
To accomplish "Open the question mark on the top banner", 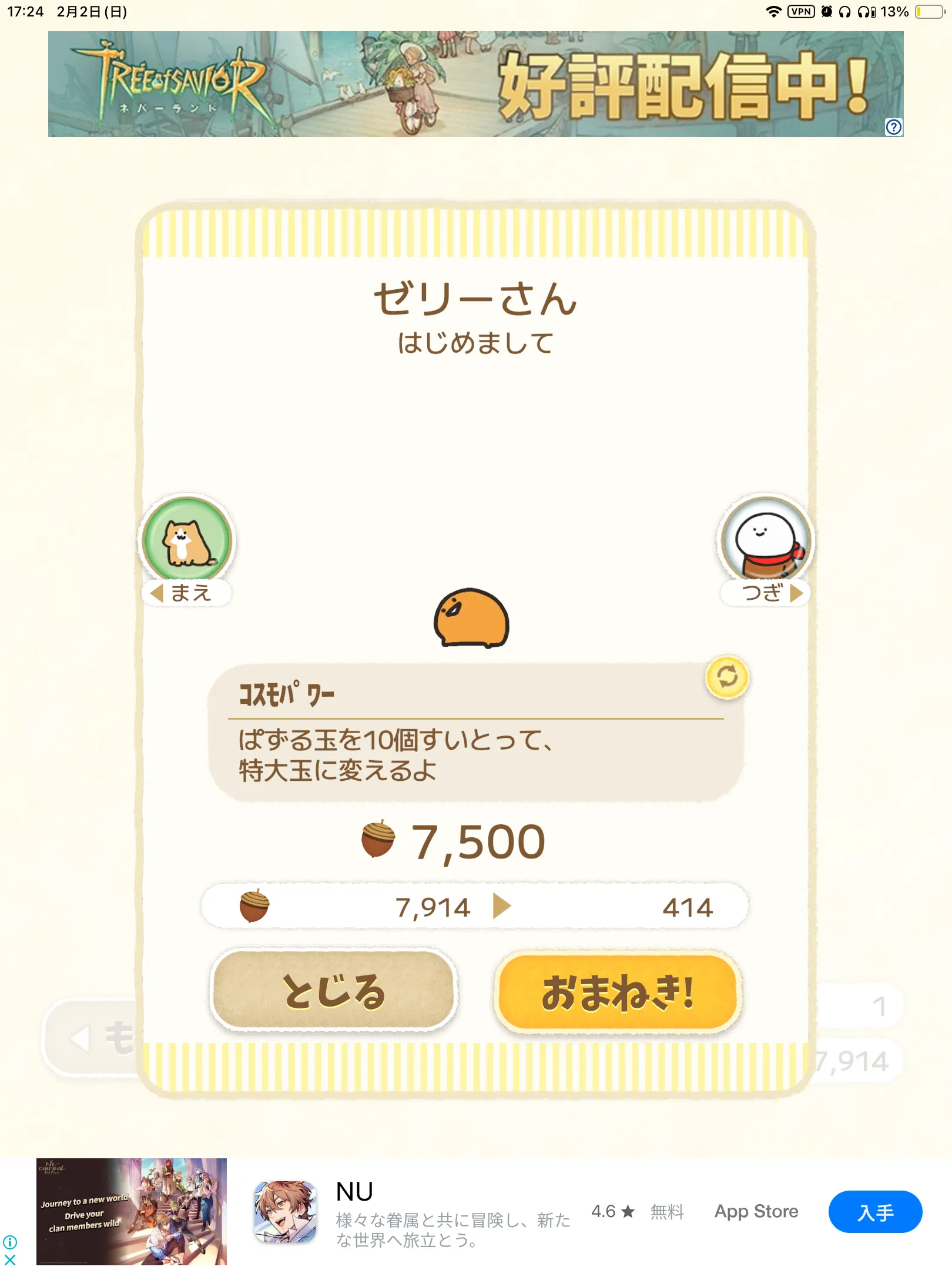I will tap(893, 127).
